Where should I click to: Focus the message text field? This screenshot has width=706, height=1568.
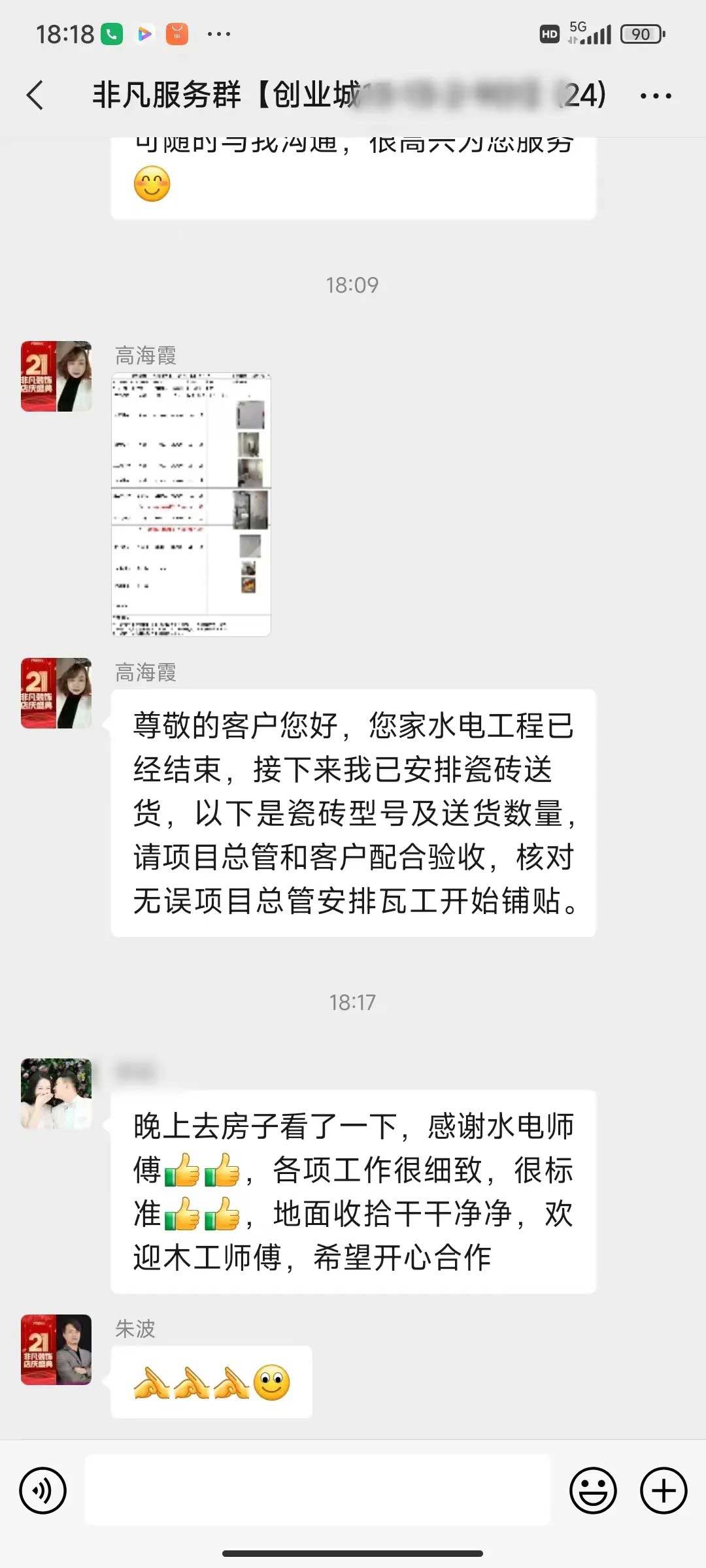tap(318, 1490)
